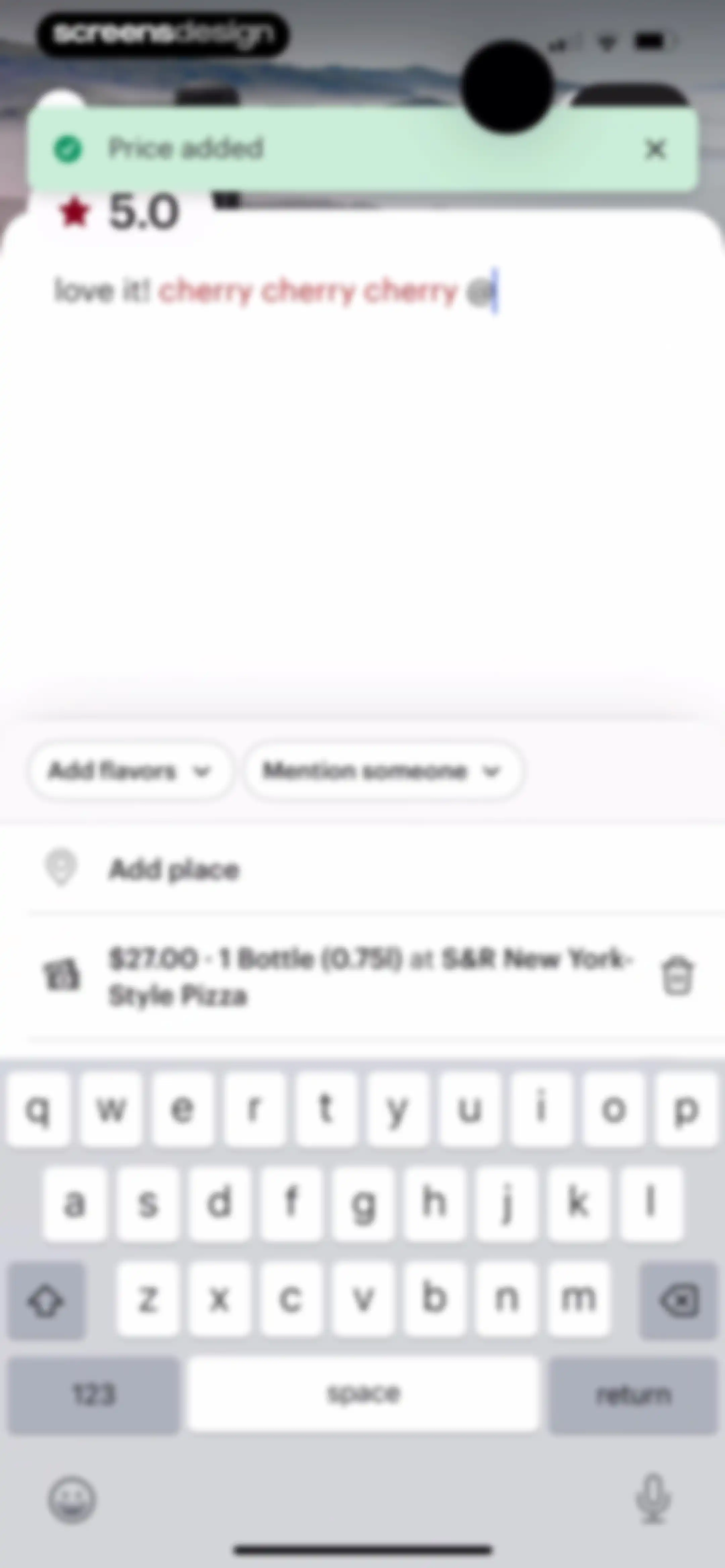Image resolution: width=725 pixels, height=1568 pixels.
Task: Open the Add place row
Action: point(362,869)
